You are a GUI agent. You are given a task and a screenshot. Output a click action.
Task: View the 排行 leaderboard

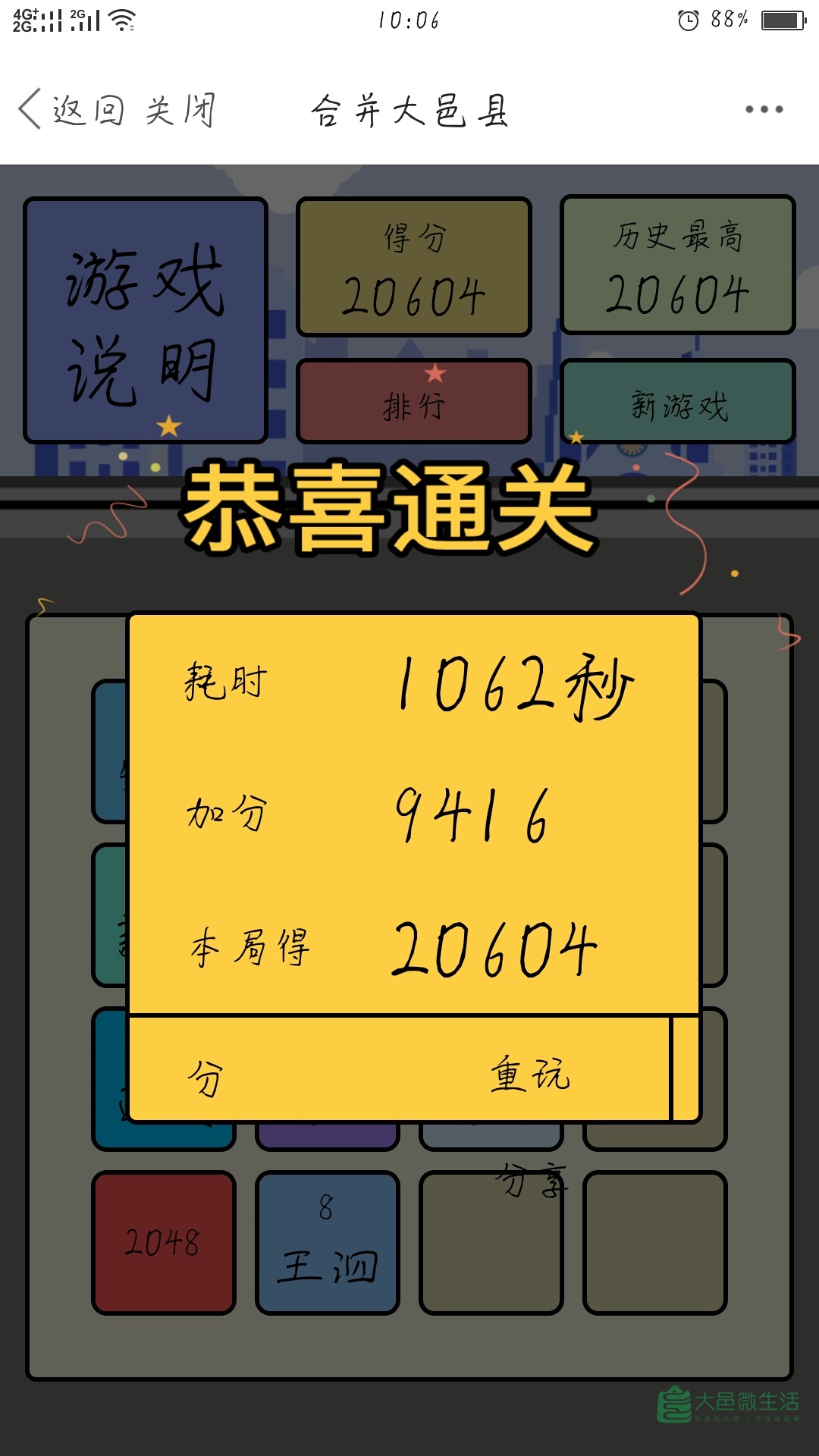coord(413,403)
